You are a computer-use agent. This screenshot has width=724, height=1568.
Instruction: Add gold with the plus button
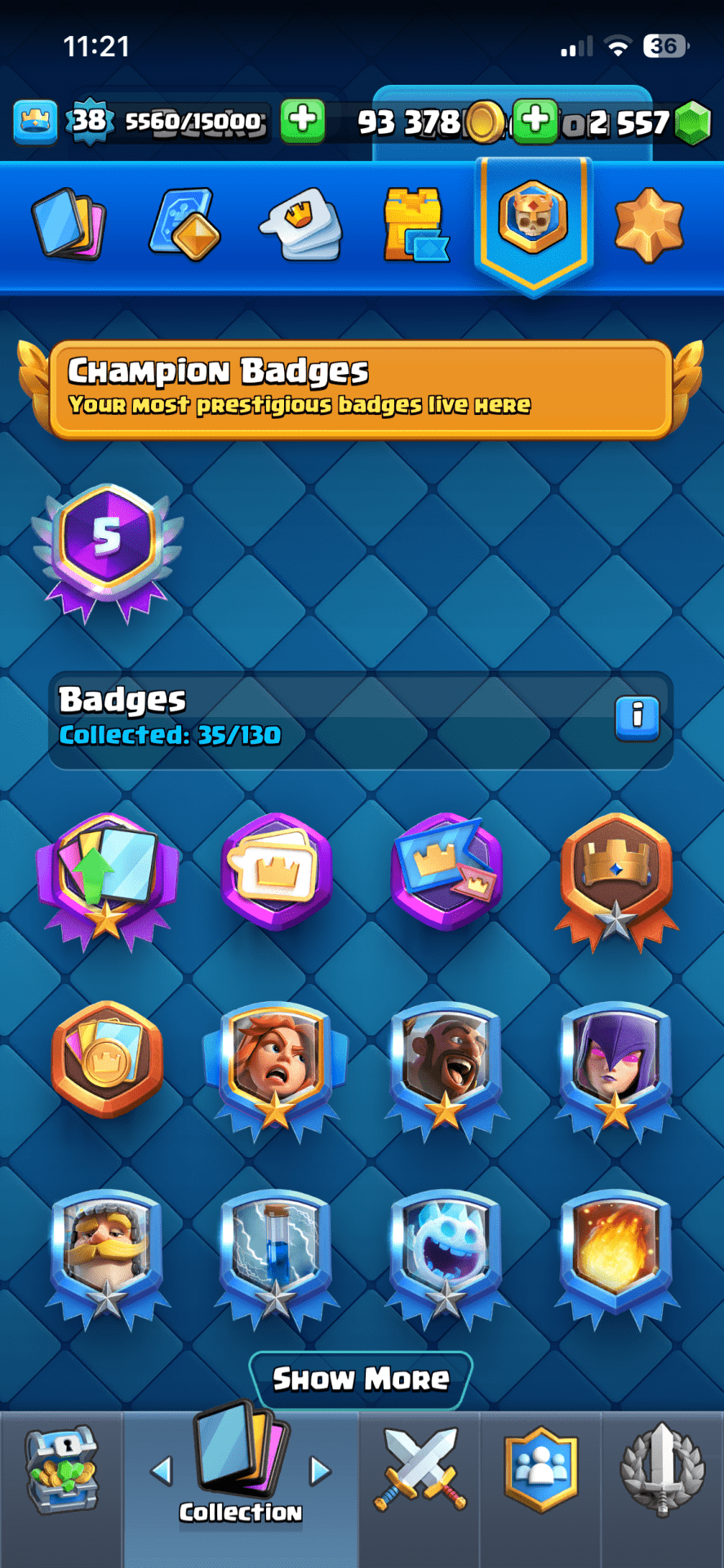[x=303, y=121]
